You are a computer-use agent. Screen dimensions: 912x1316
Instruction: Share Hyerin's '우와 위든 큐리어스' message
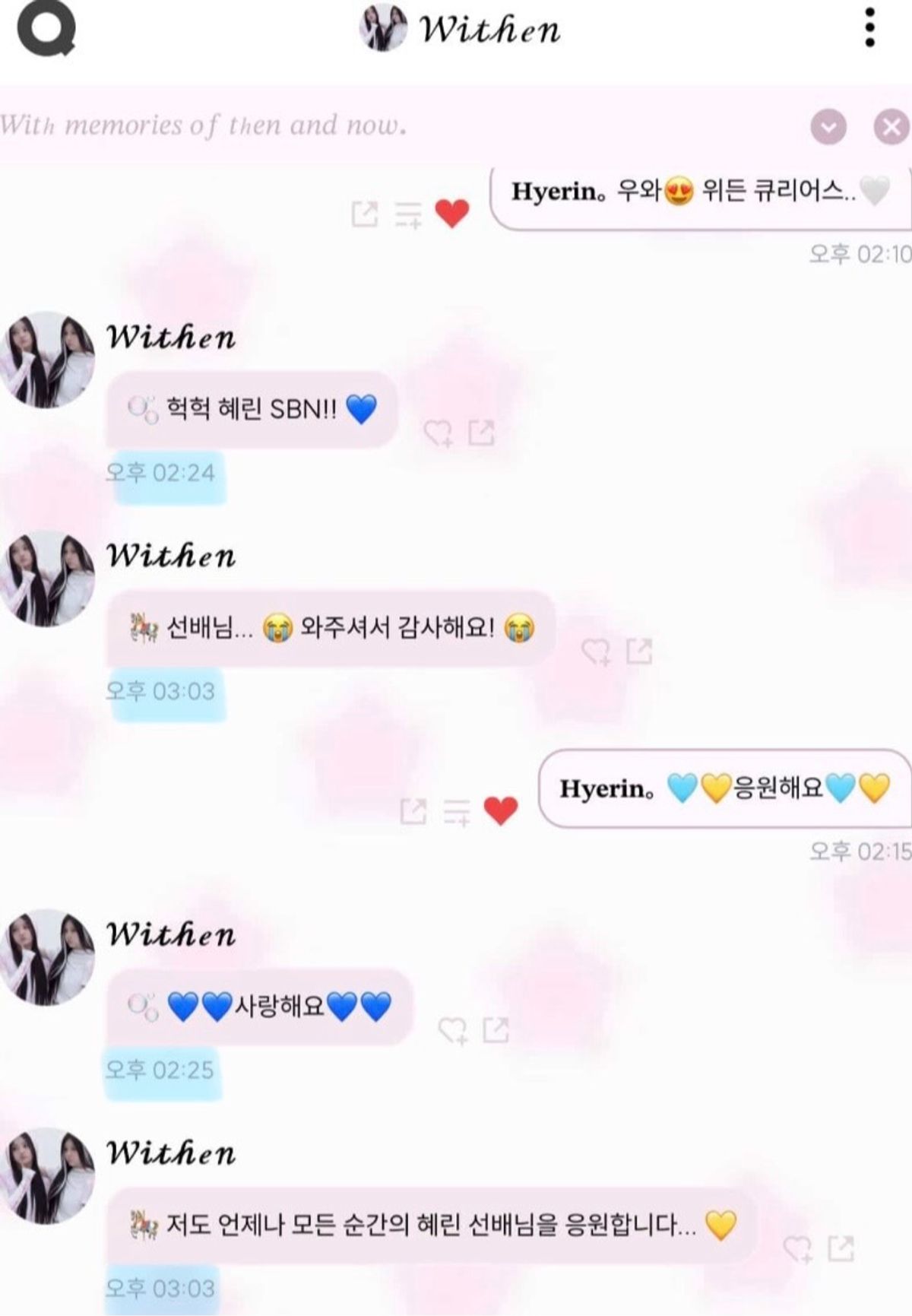365,214
